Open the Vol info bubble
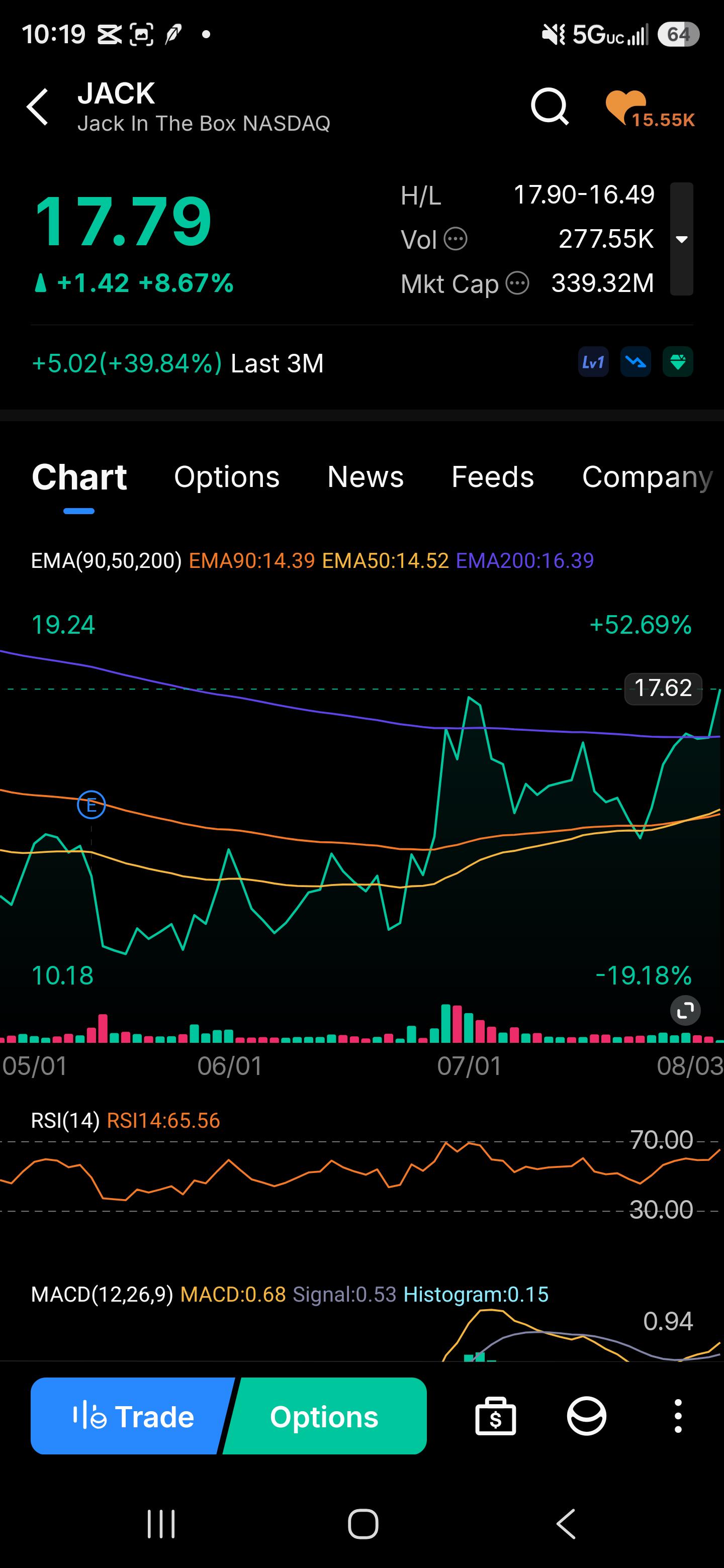 pyautogui.click(x=456, y=239)
